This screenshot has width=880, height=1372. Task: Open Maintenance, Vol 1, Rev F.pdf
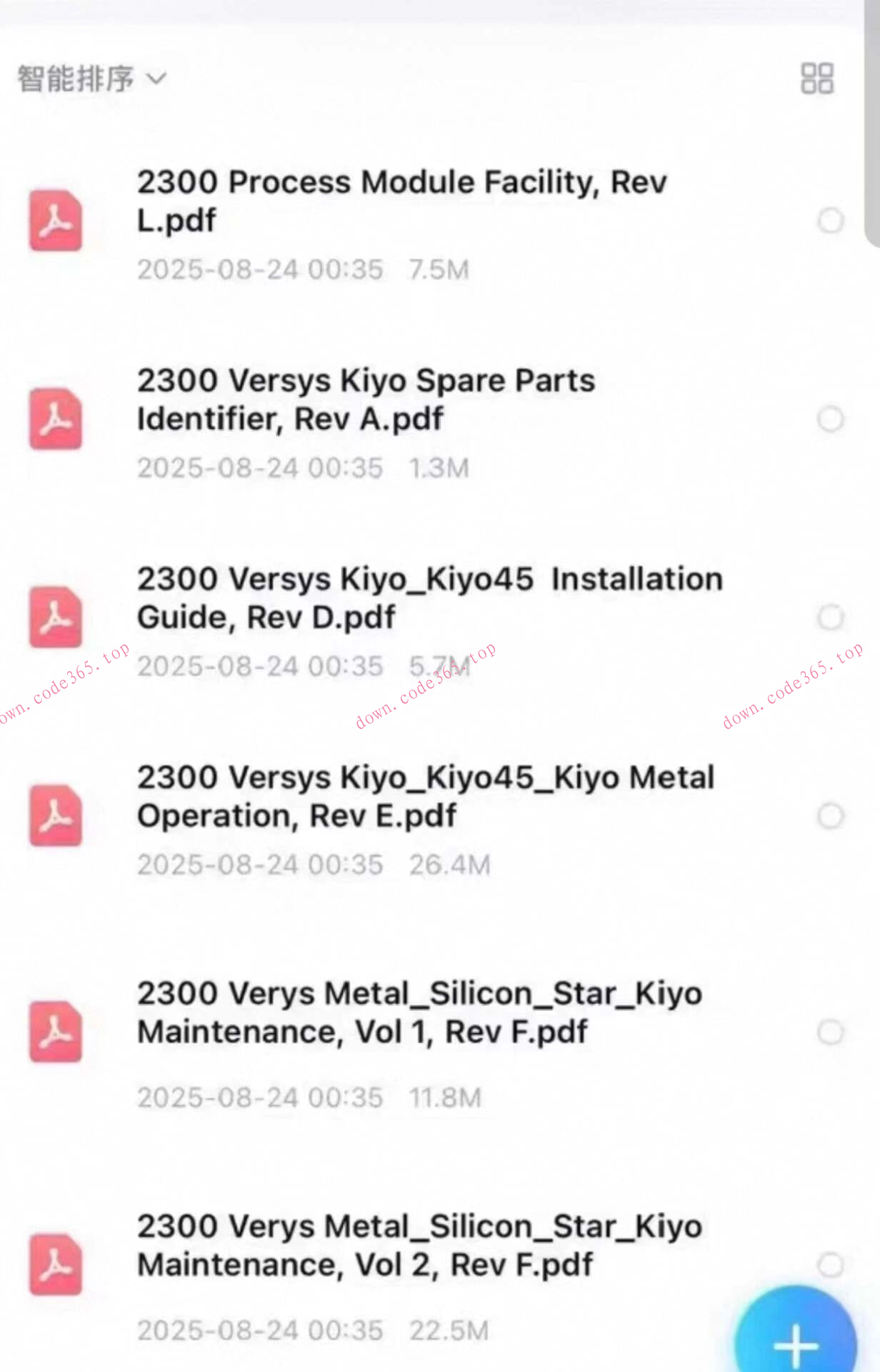point(419,1013)
